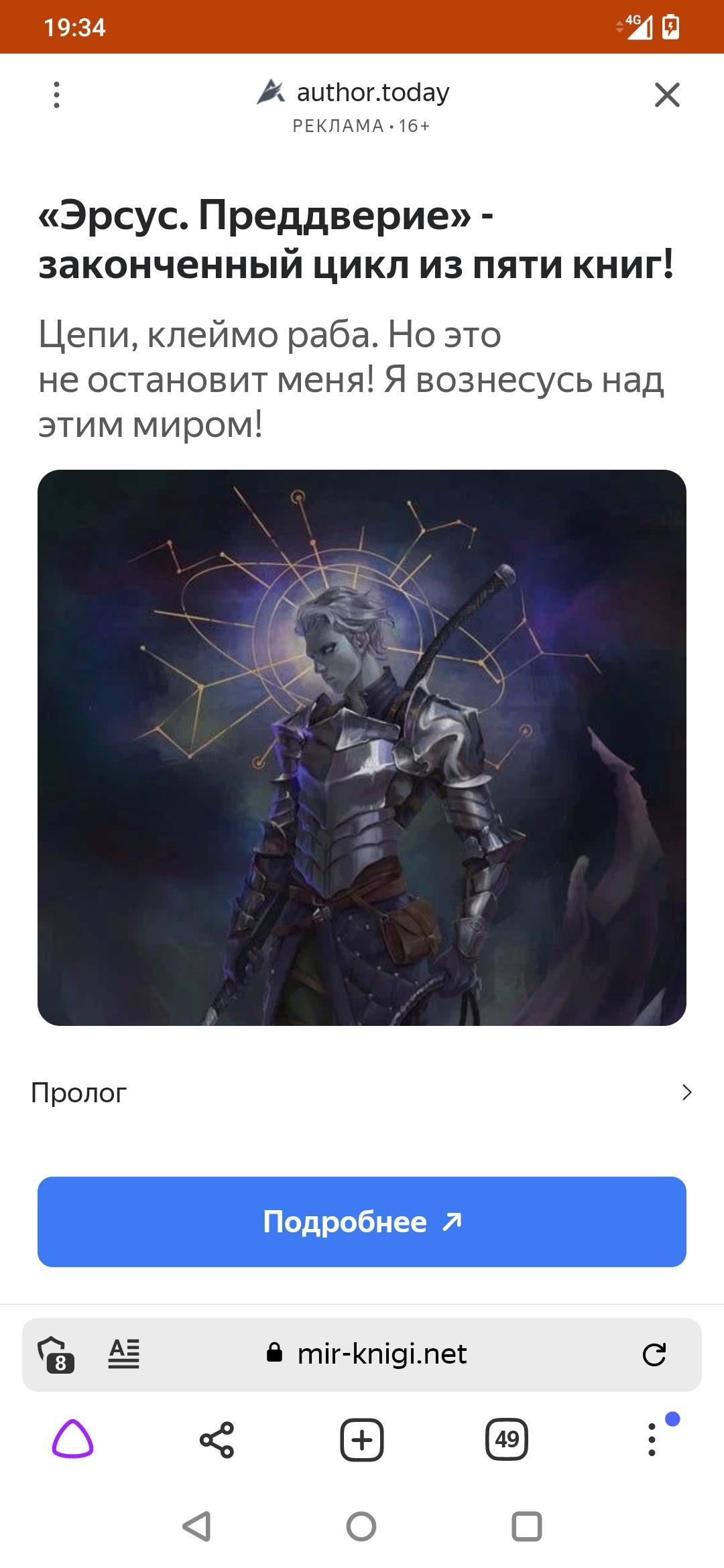
Task: Close the author.today advertisement
Action: coord(667,94)
